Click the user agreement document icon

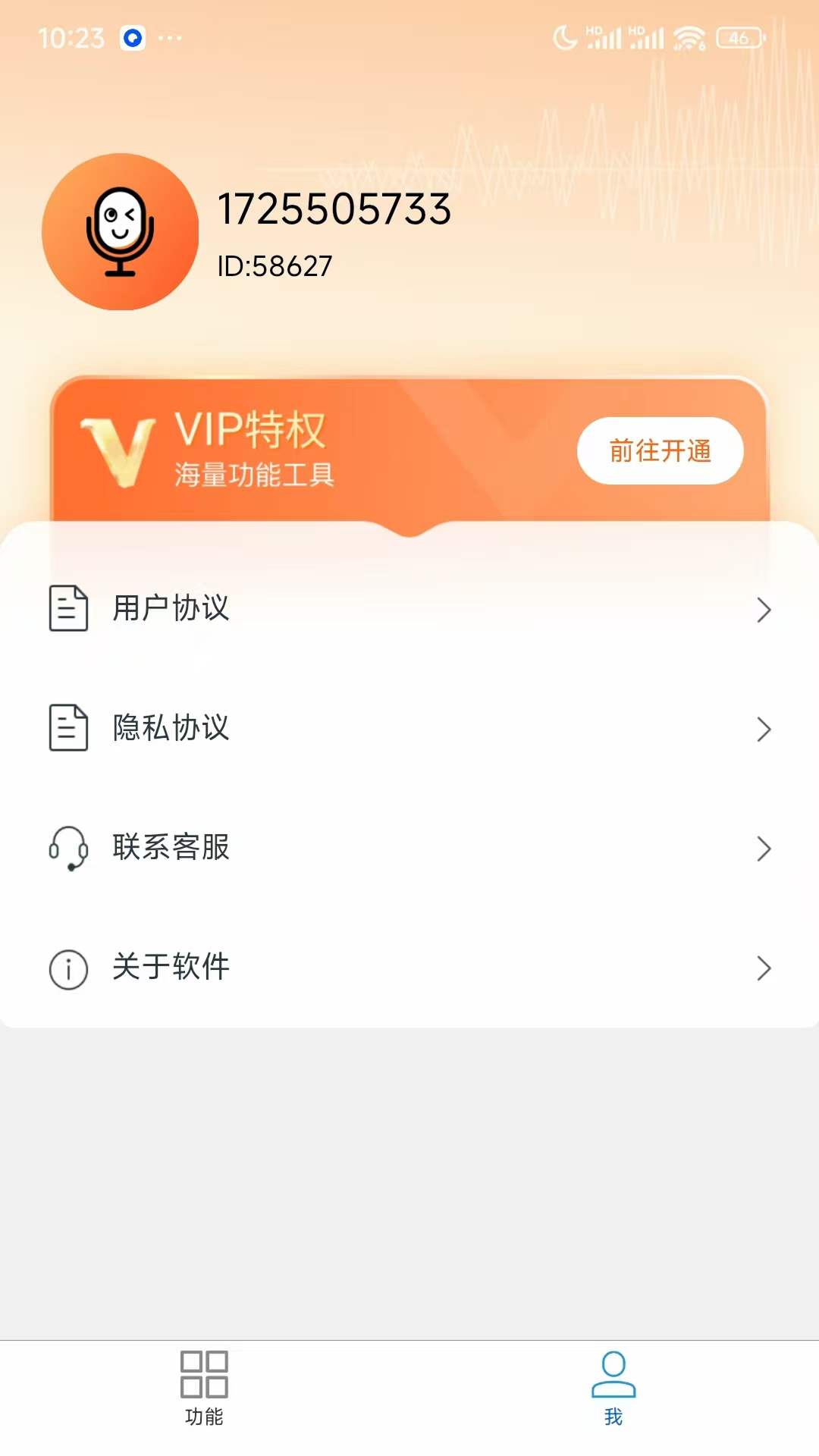click(67, 607)
